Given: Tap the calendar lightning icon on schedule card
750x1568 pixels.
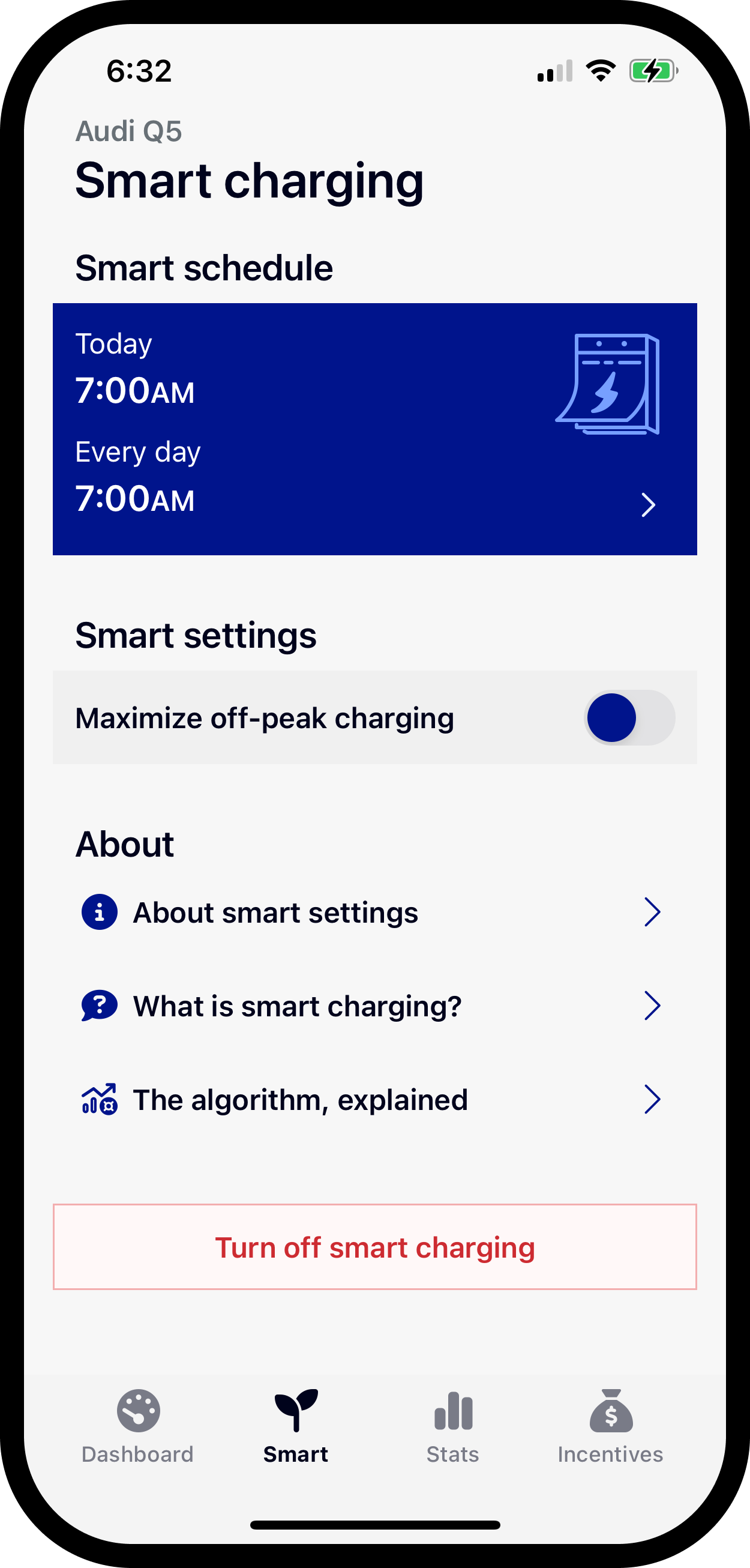Looking at the screenshot, I should [x=608, y=385].
